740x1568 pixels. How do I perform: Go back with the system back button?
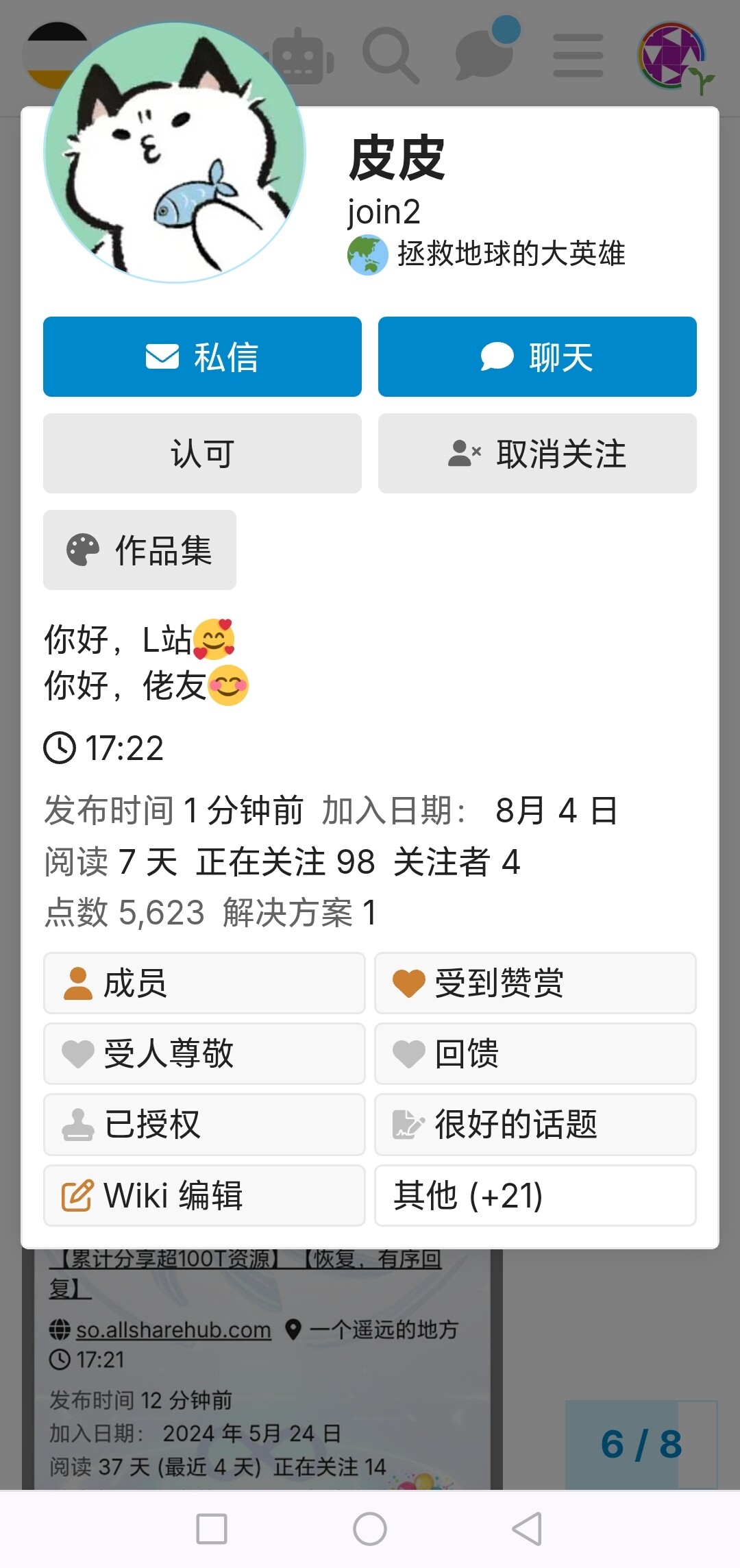(528, 1529)
